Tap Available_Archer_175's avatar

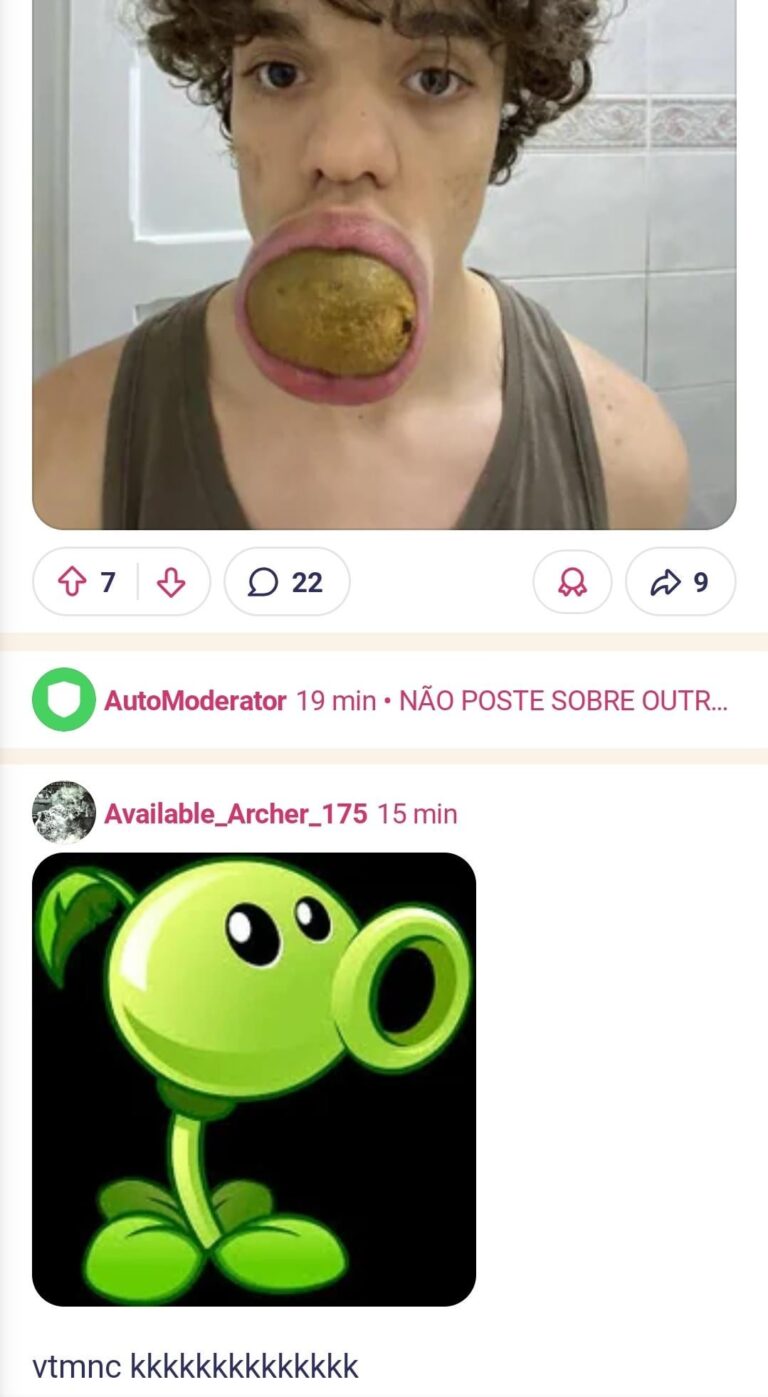[64, 813]
